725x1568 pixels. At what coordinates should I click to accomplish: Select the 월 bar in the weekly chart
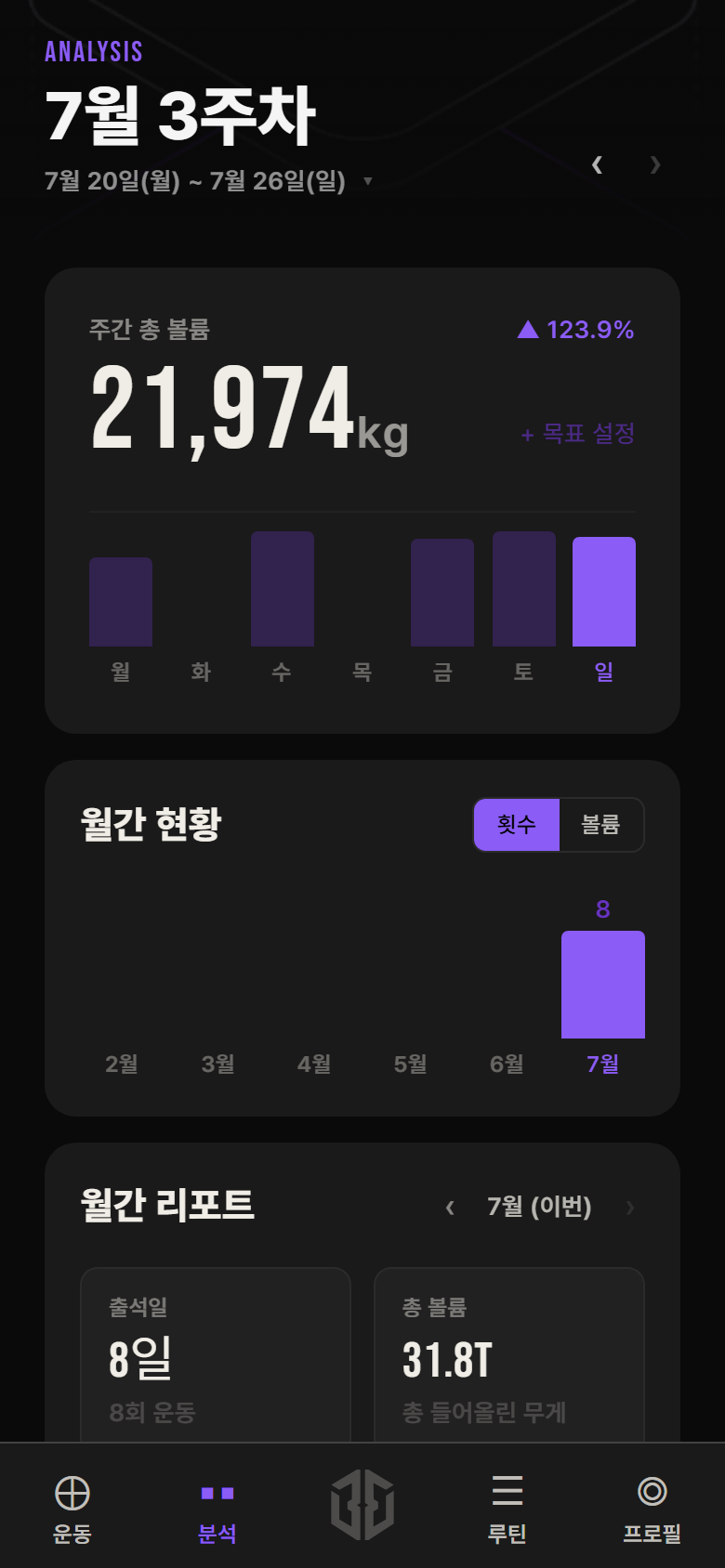pos(121,602)
